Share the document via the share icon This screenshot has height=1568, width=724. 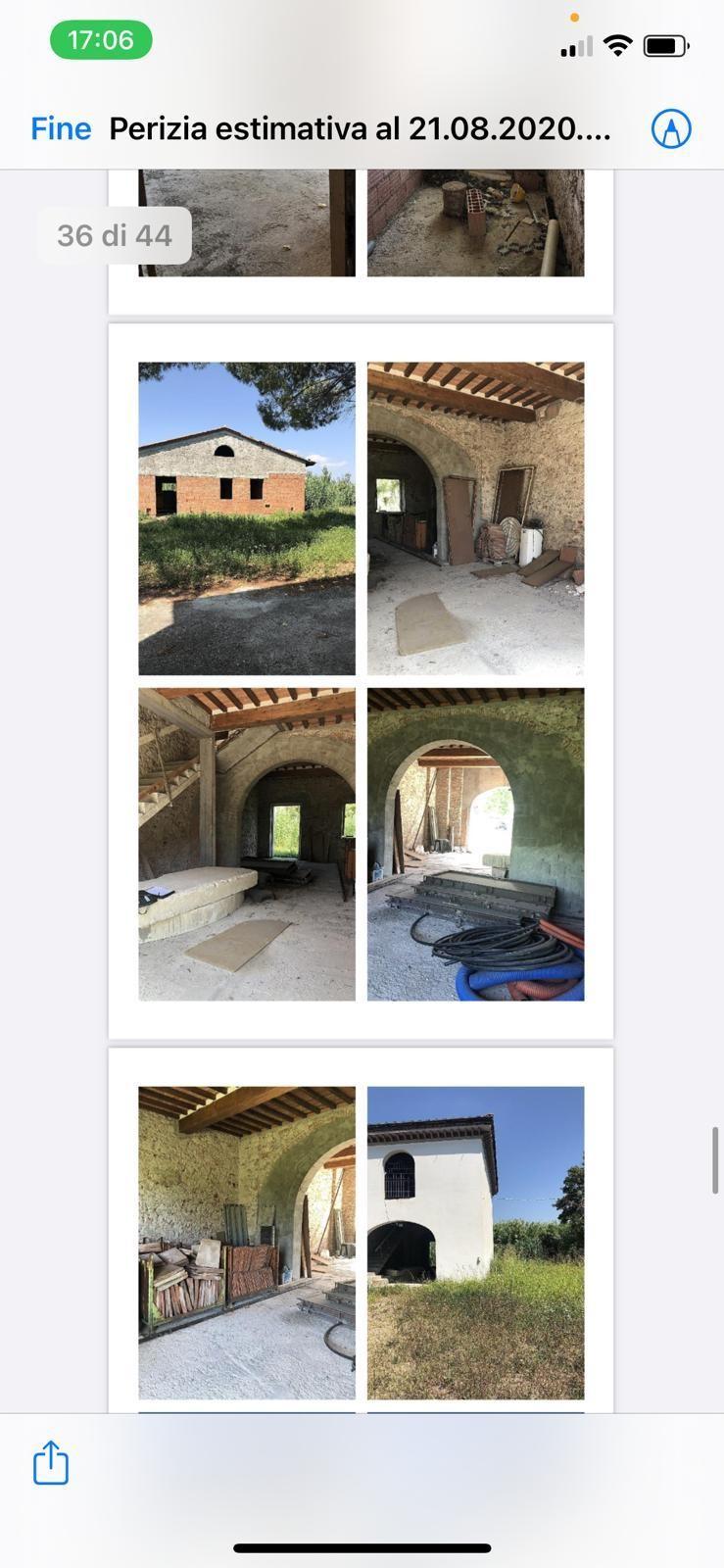pyautogui.click(x=51, y=1462)
